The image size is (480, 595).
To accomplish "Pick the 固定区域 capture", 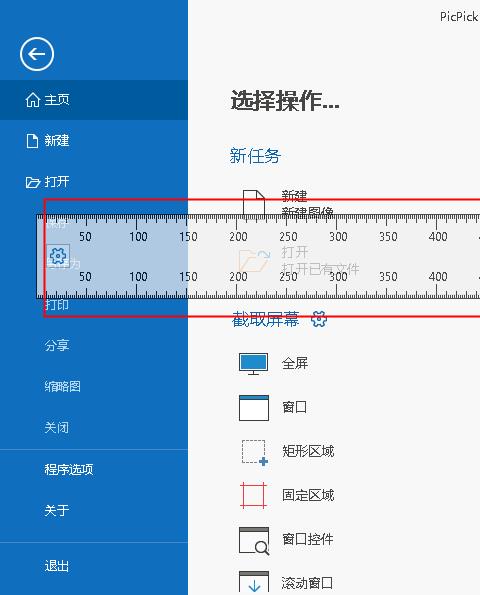I will click(286, 495).
